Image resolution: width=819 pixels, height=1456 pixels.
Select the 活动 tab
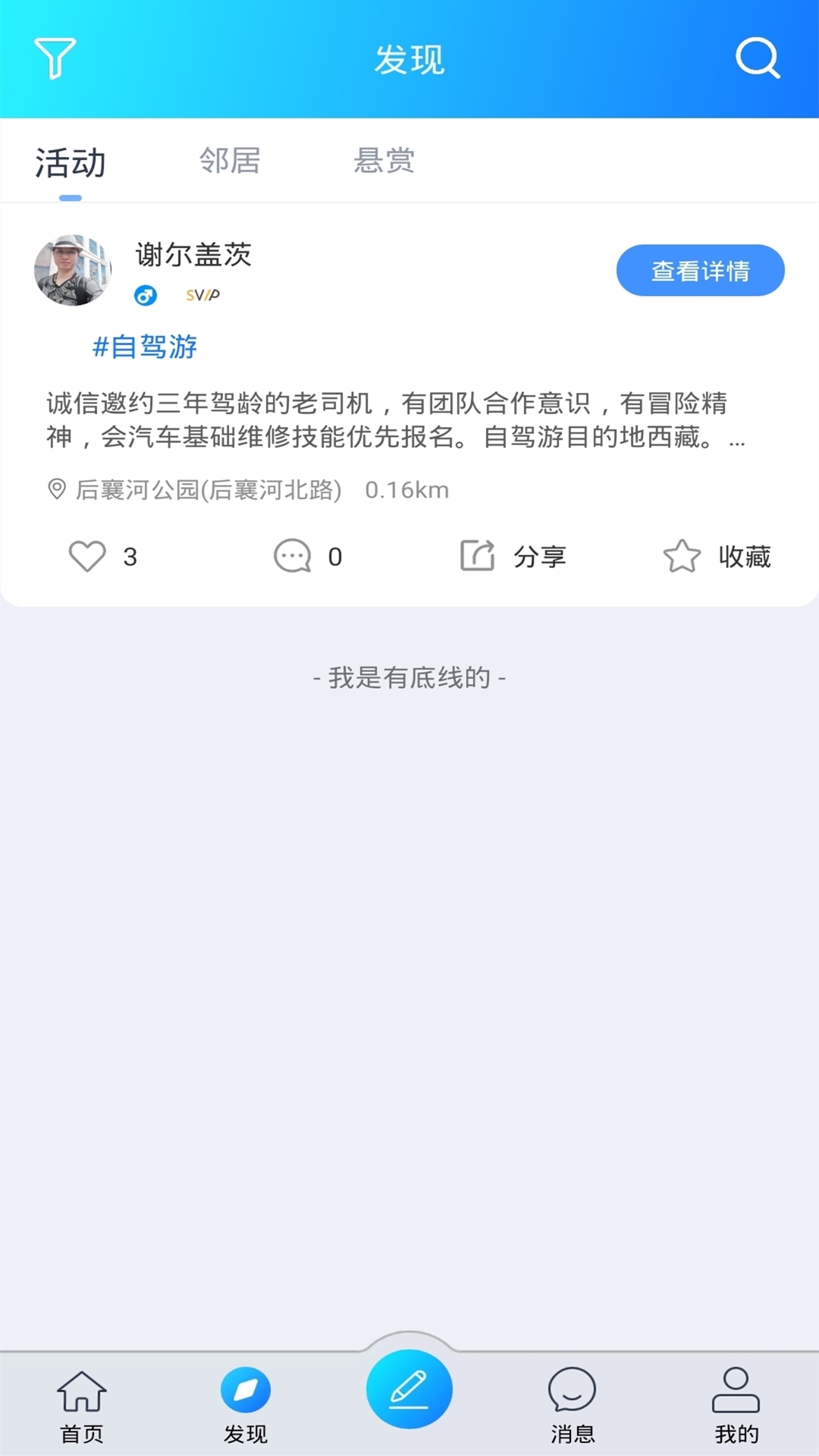pyautogui.click(x=71, y=163)
